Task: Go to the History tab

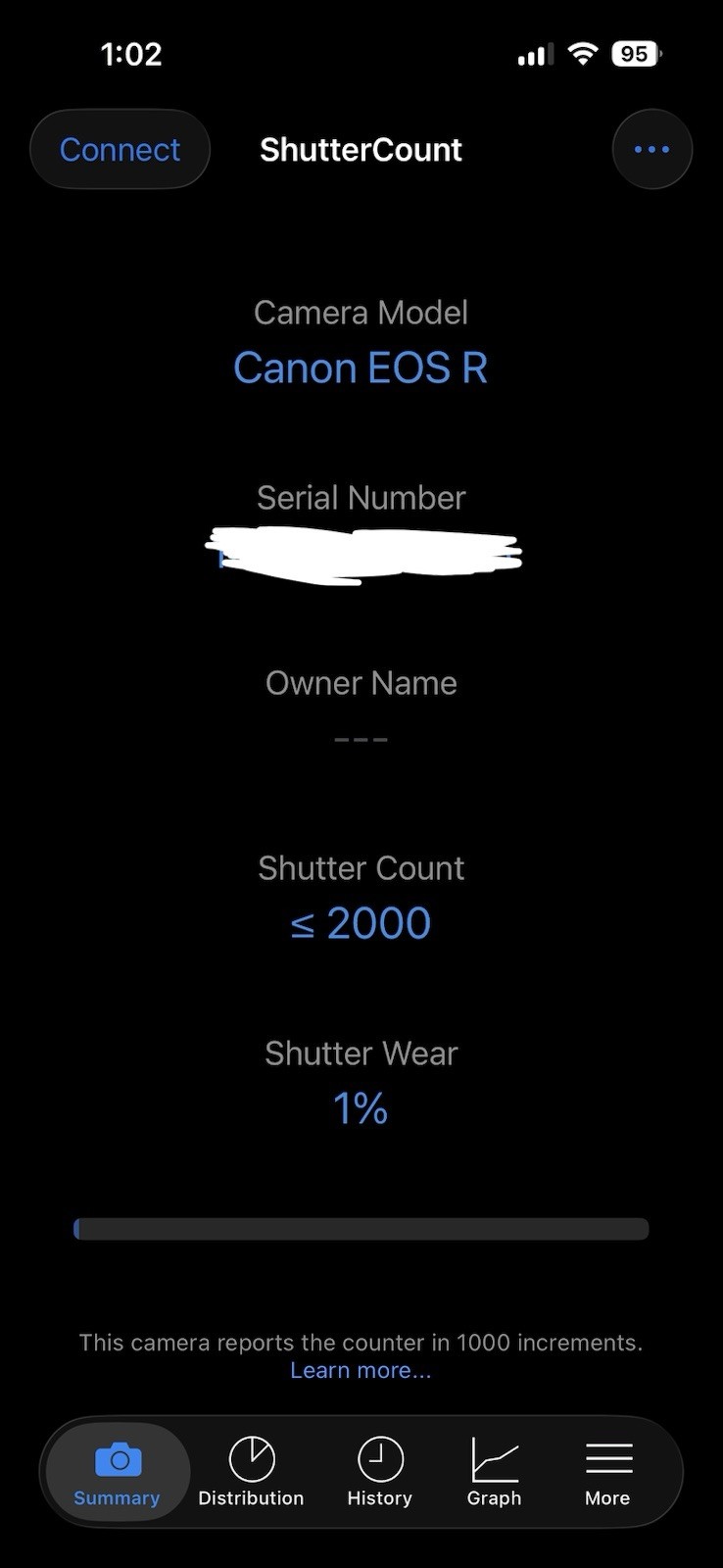Action: tap(379, 1472)
